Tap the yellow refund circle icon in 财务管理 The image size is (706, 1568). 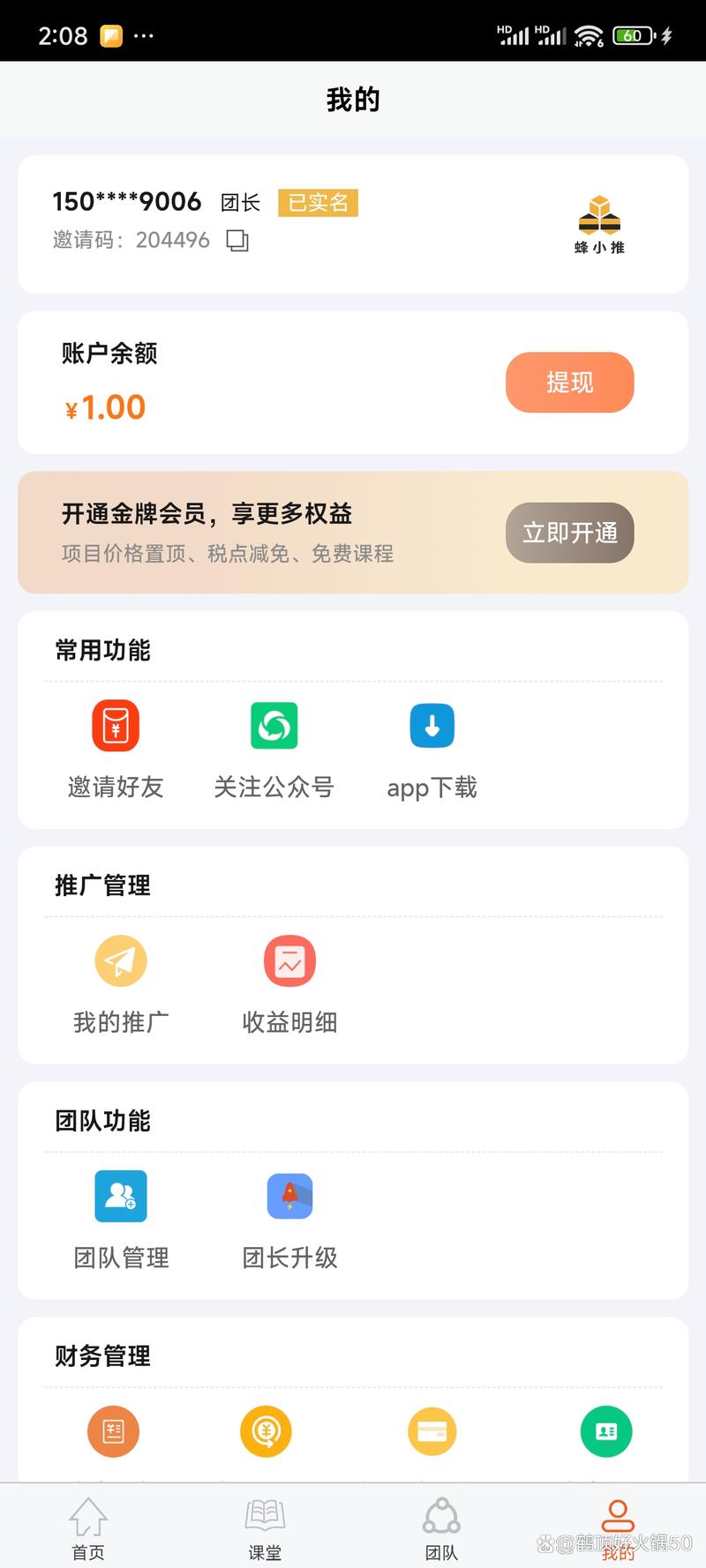point(266,1431)
